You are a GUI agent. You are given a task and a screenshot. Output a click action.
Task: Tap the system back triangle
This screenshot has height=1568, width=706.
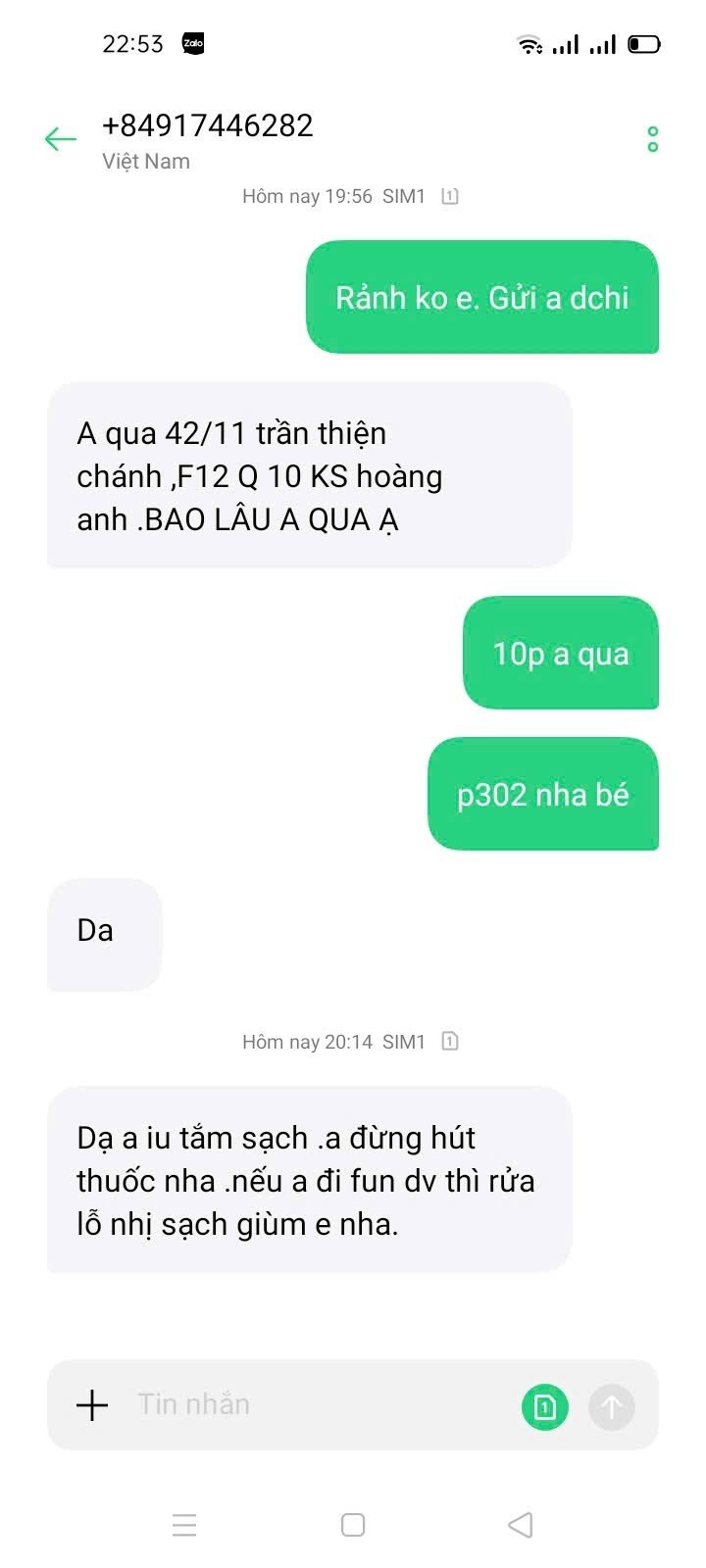click(521, 1525)
